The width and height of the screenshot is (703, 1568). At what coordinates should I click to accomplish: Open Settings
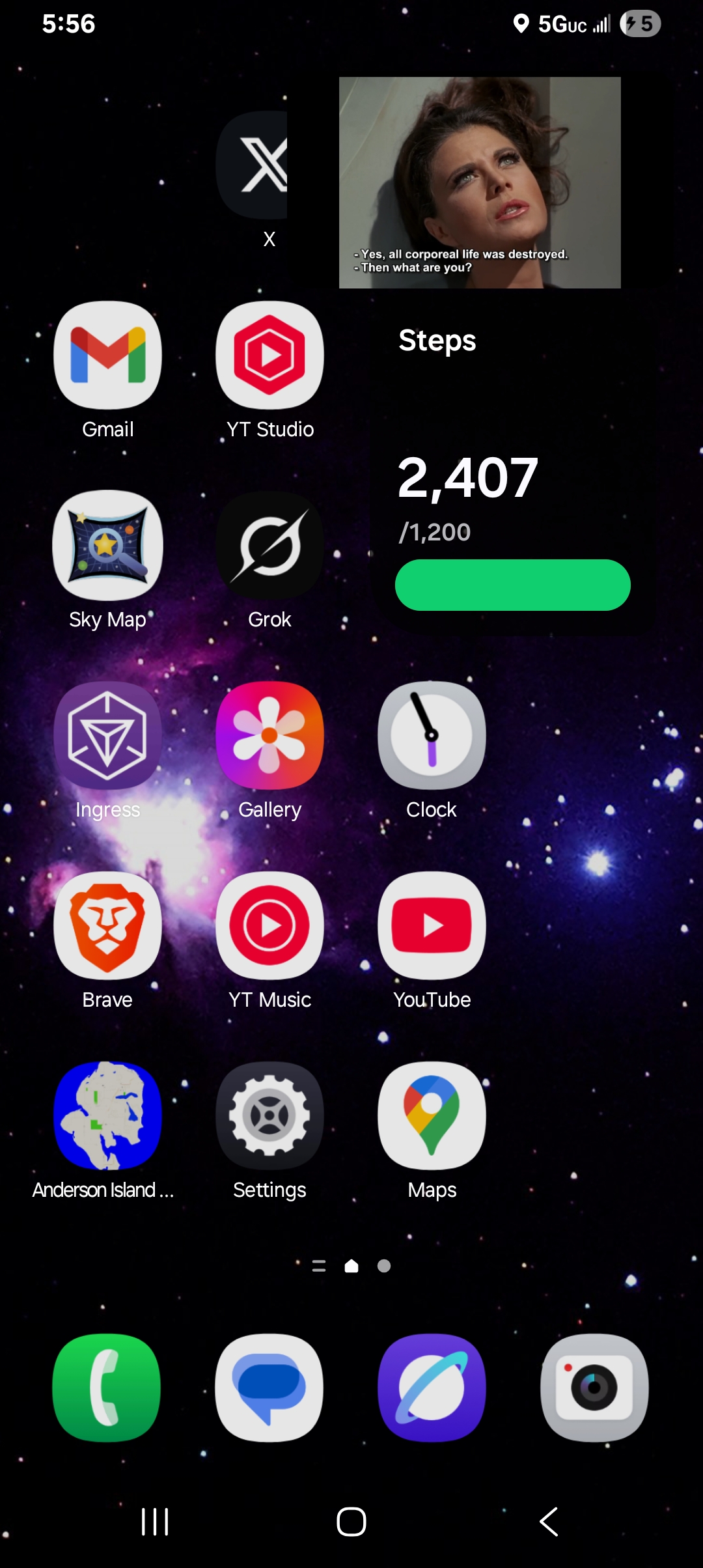[269, 1116]
